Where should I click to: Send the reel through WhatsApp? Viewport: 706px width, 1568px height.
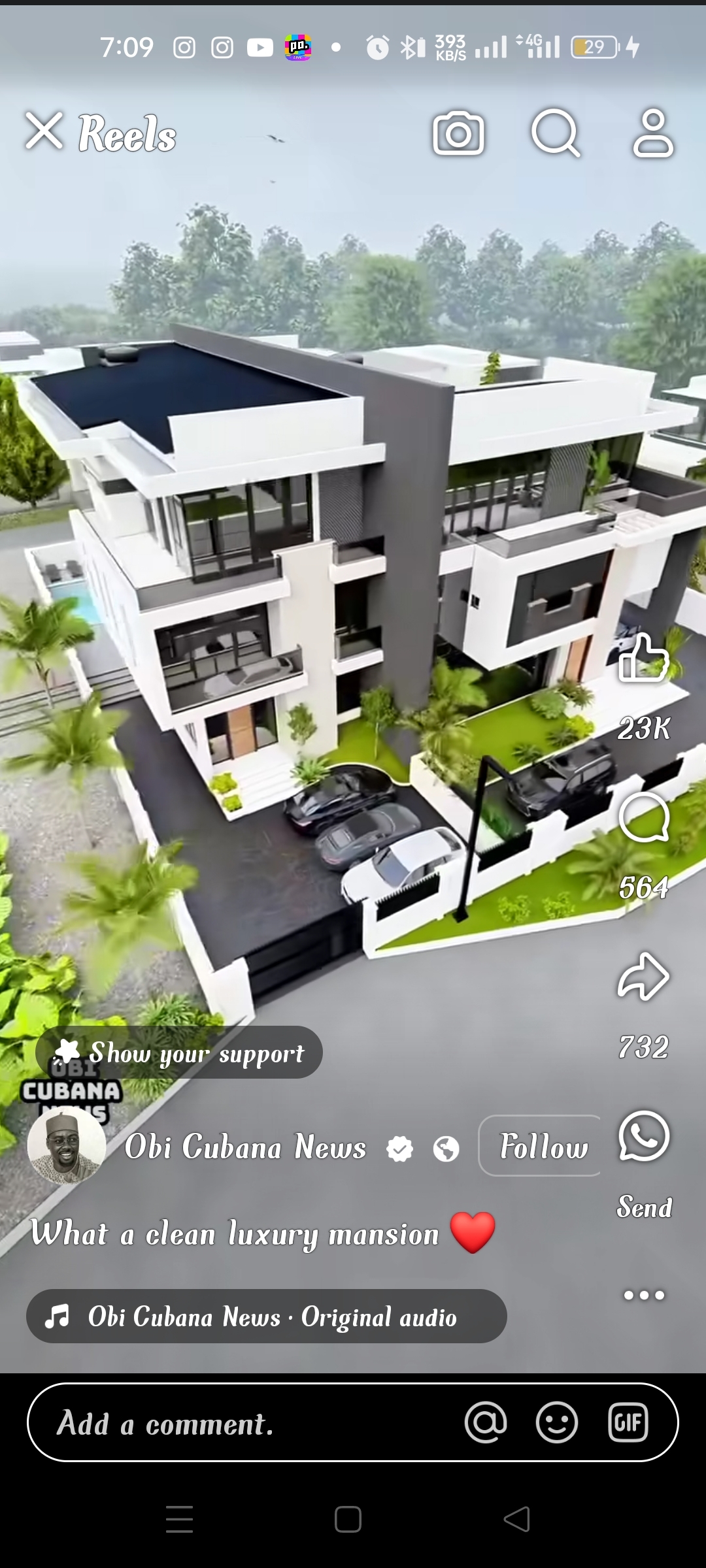644,1137
